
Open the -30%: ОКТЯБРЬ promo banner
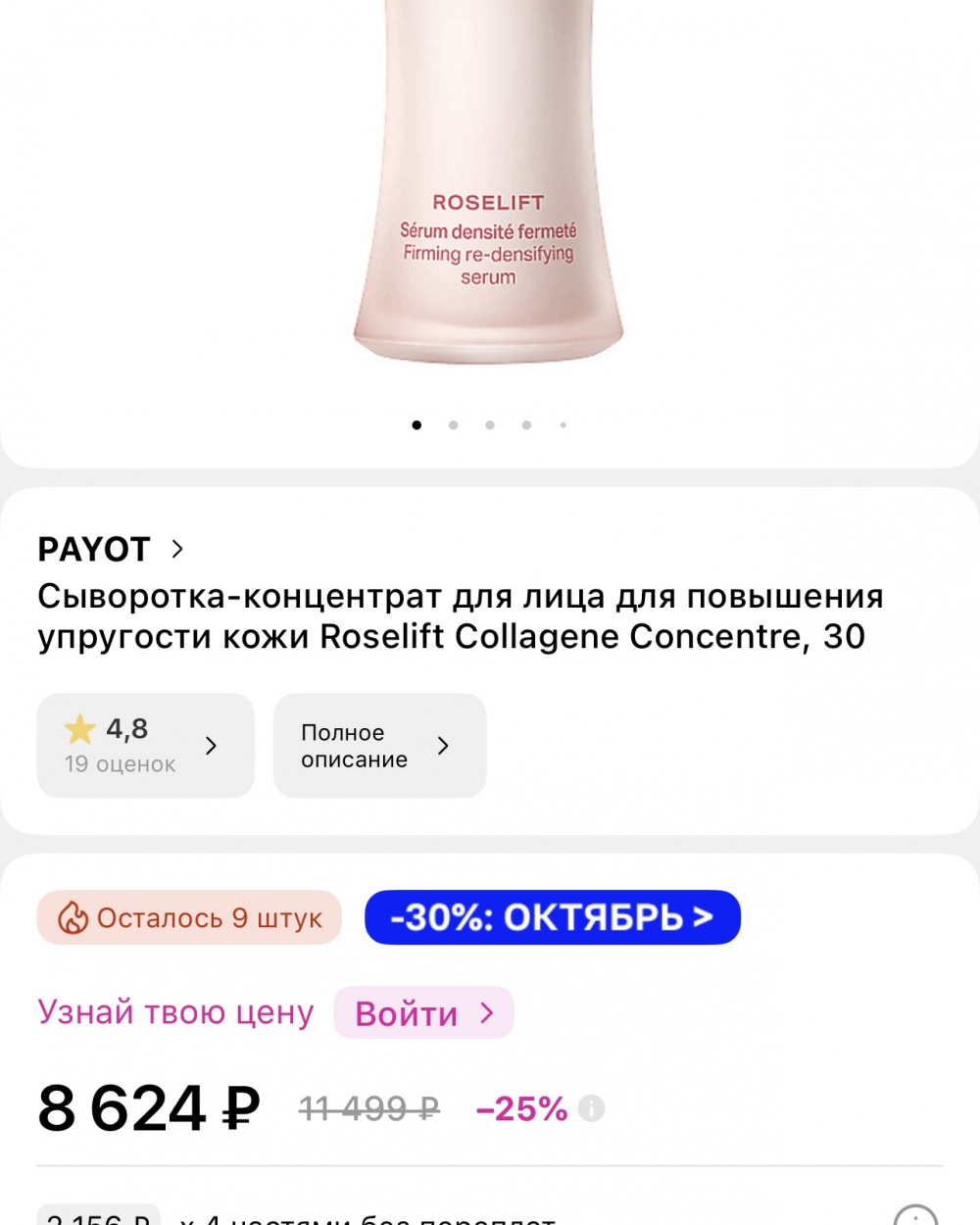click(552, 917)
